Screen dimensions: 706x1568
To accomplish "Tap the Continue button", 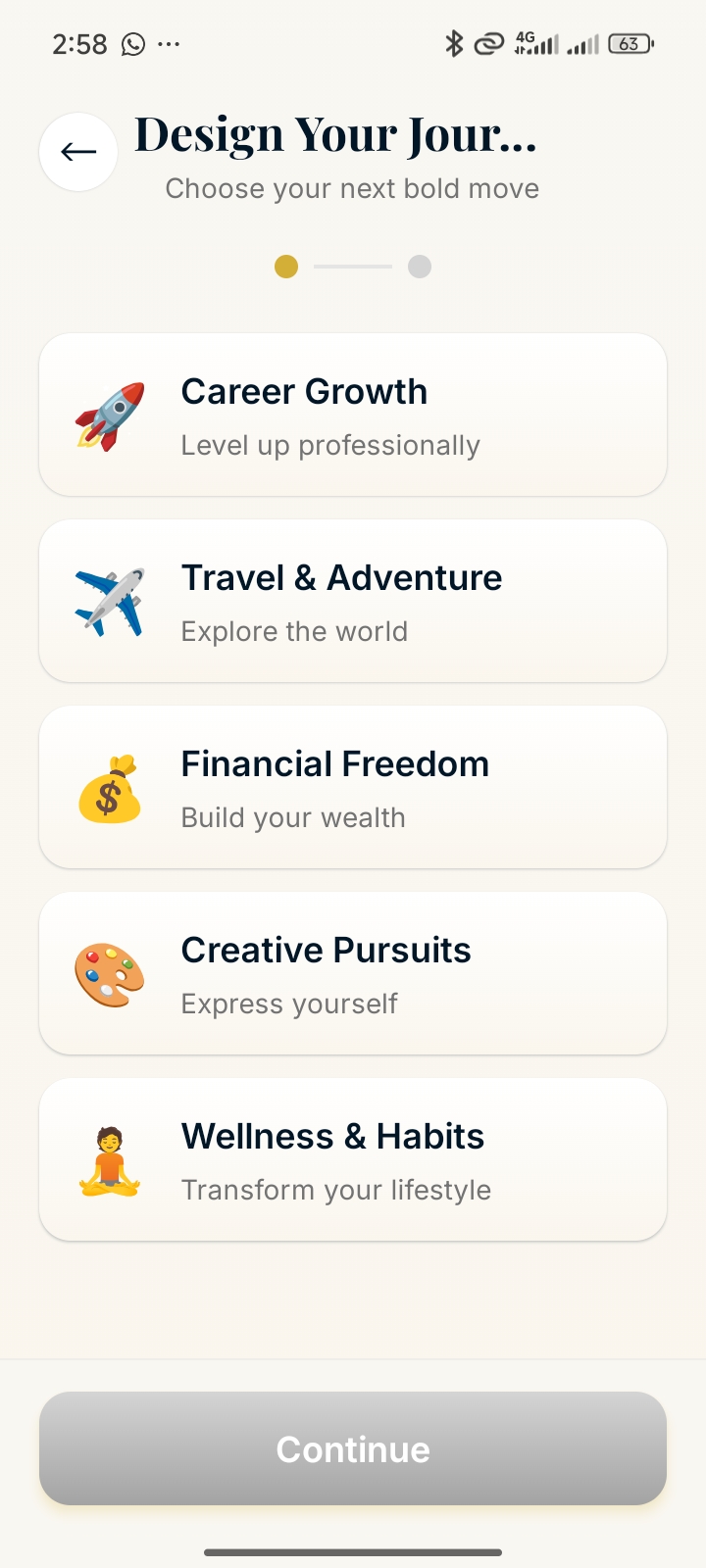I will click(353, 1448).
